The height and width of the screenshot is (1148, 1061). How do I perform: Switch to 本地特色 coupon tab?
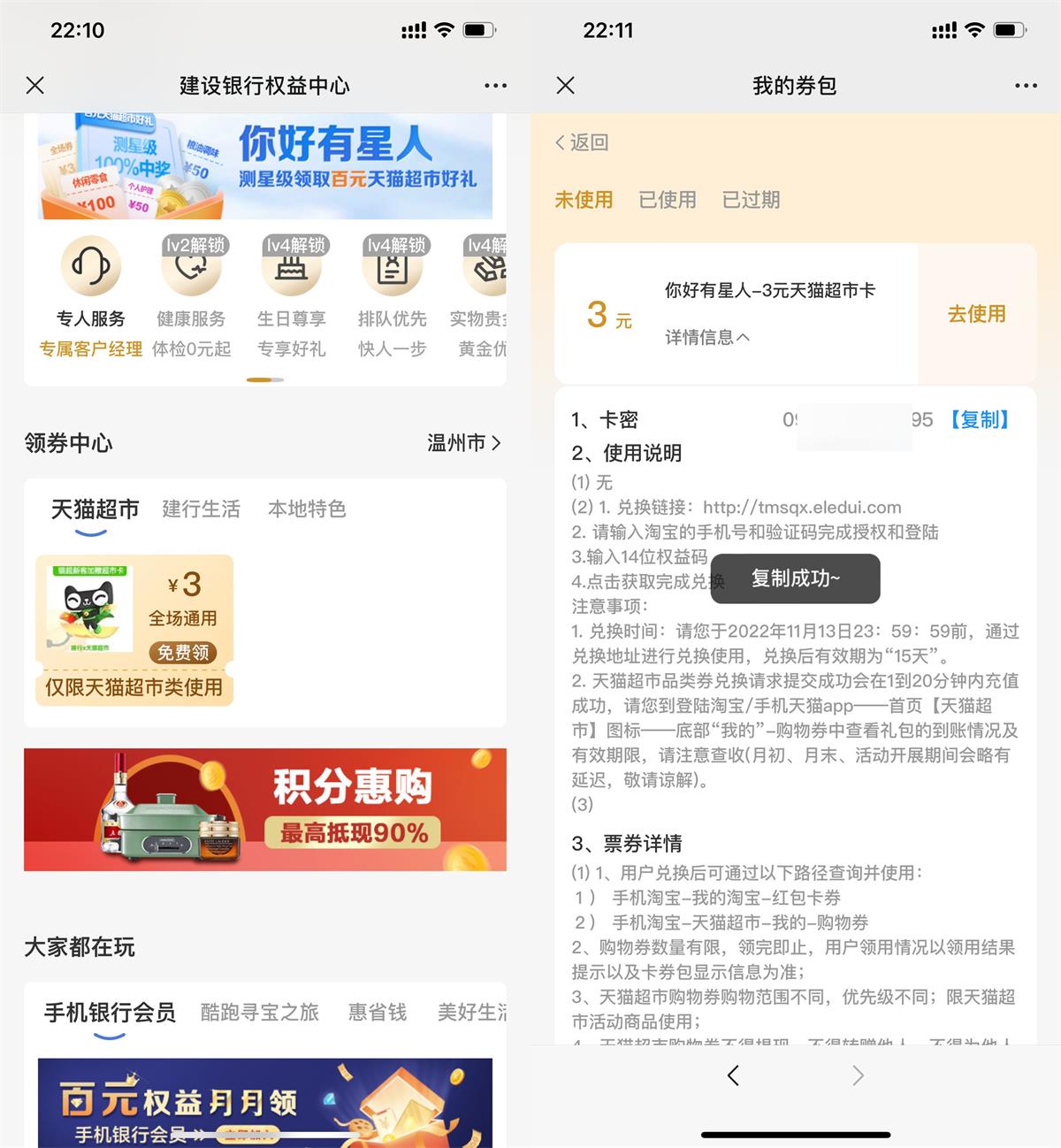click(x=307, y=509)
